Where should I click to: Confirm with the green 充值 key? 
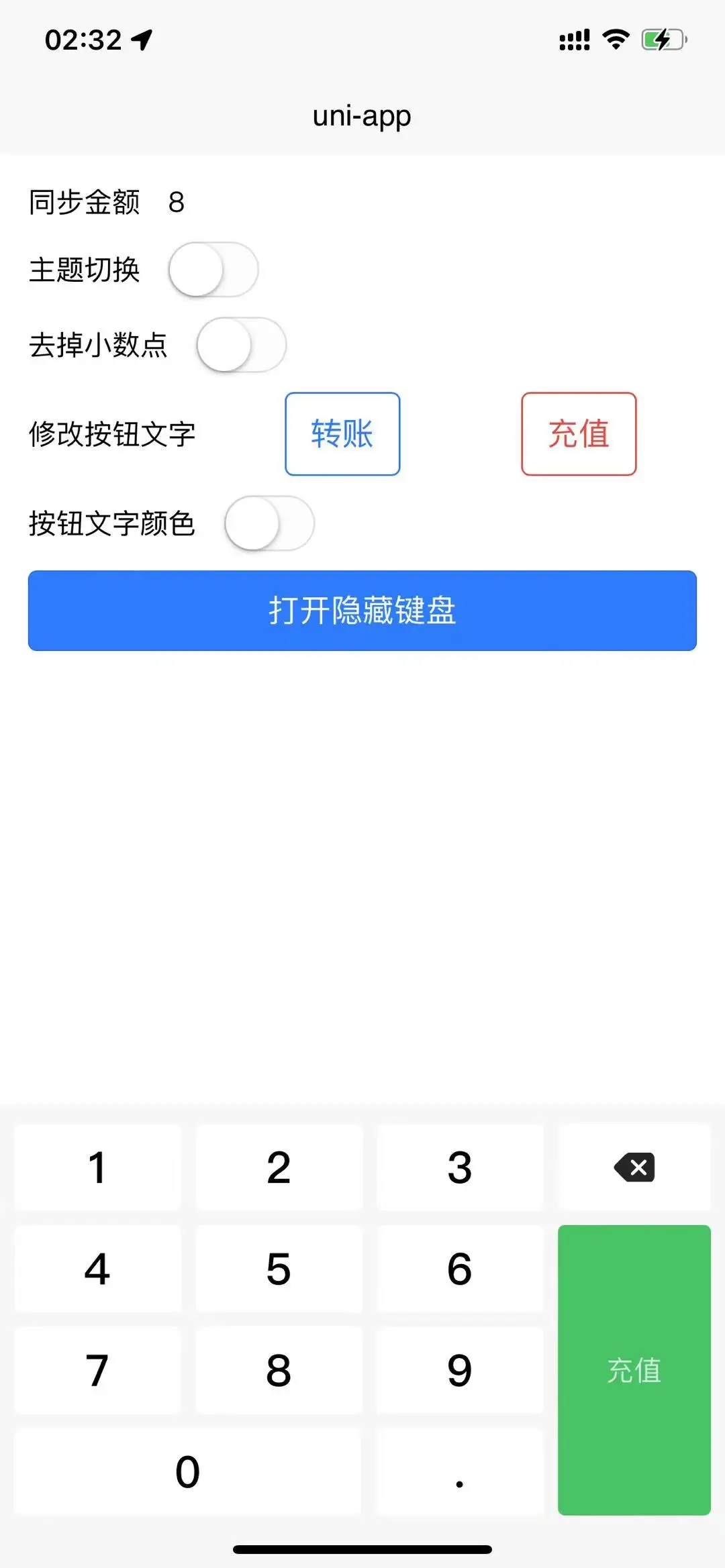click(x=634, y=1370)
